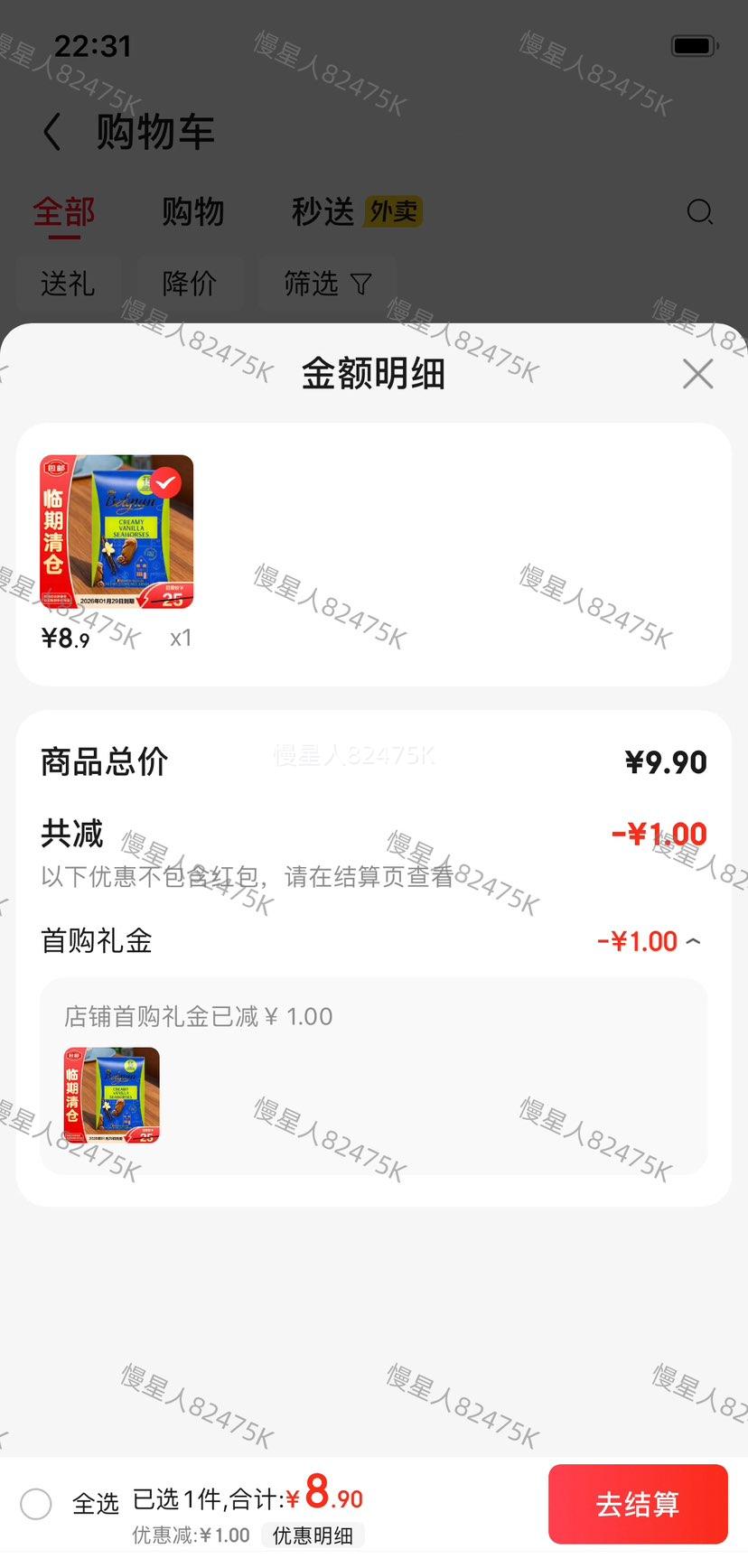The height and width of the screenshot is (1568, 748).
Task: Select the 全部 tab in the cart
Action: coord(64,211)
